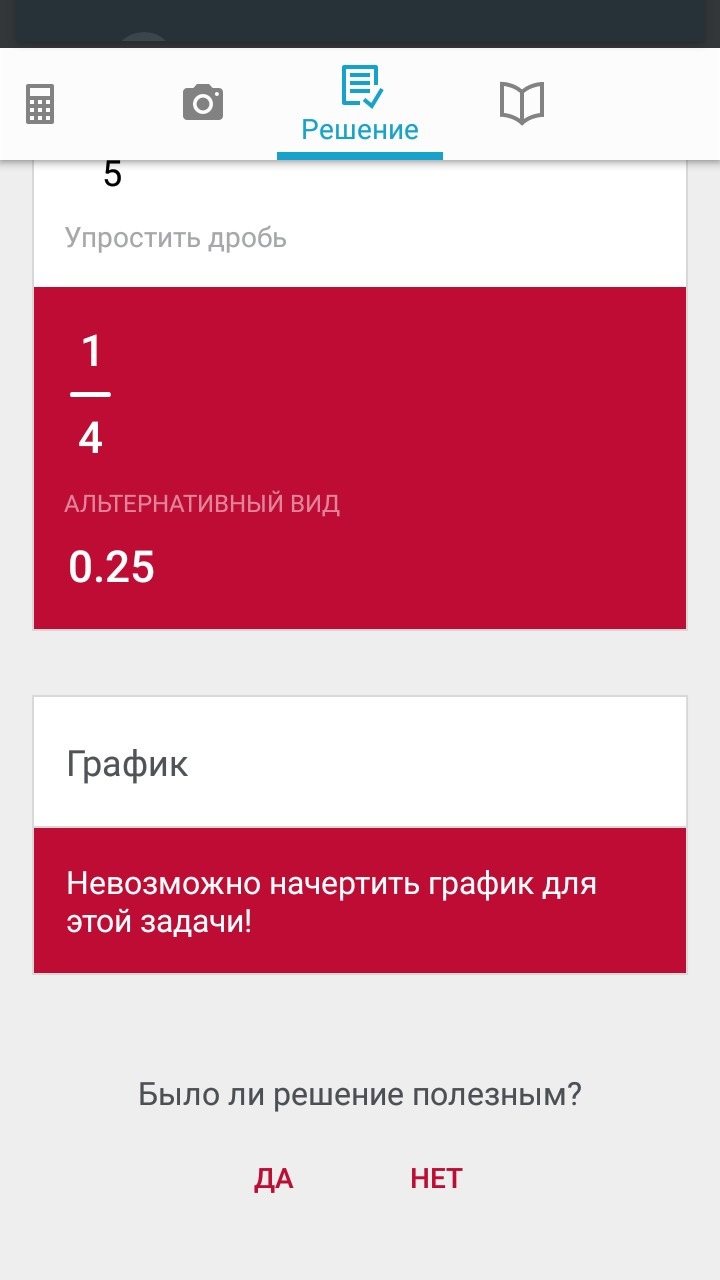Image resolution: width=720 pixels, height=1280 pixels.
Task: Select the Решение tab
Action: (360, 105)
